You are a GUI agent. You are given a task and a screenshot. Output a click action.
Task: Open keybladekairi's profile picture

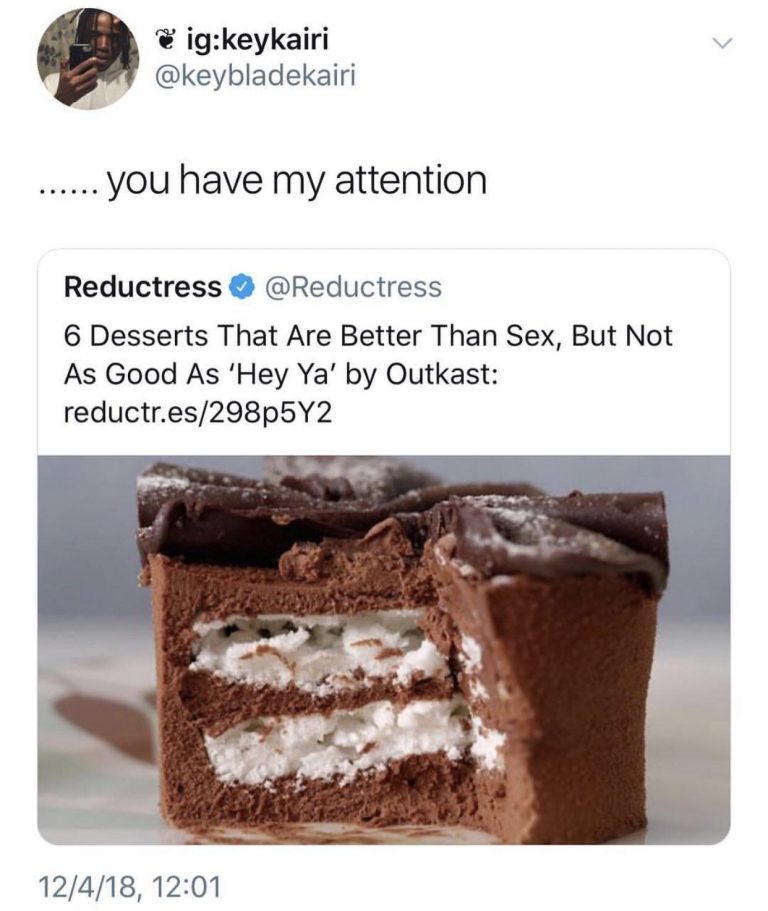coord(88,59)
